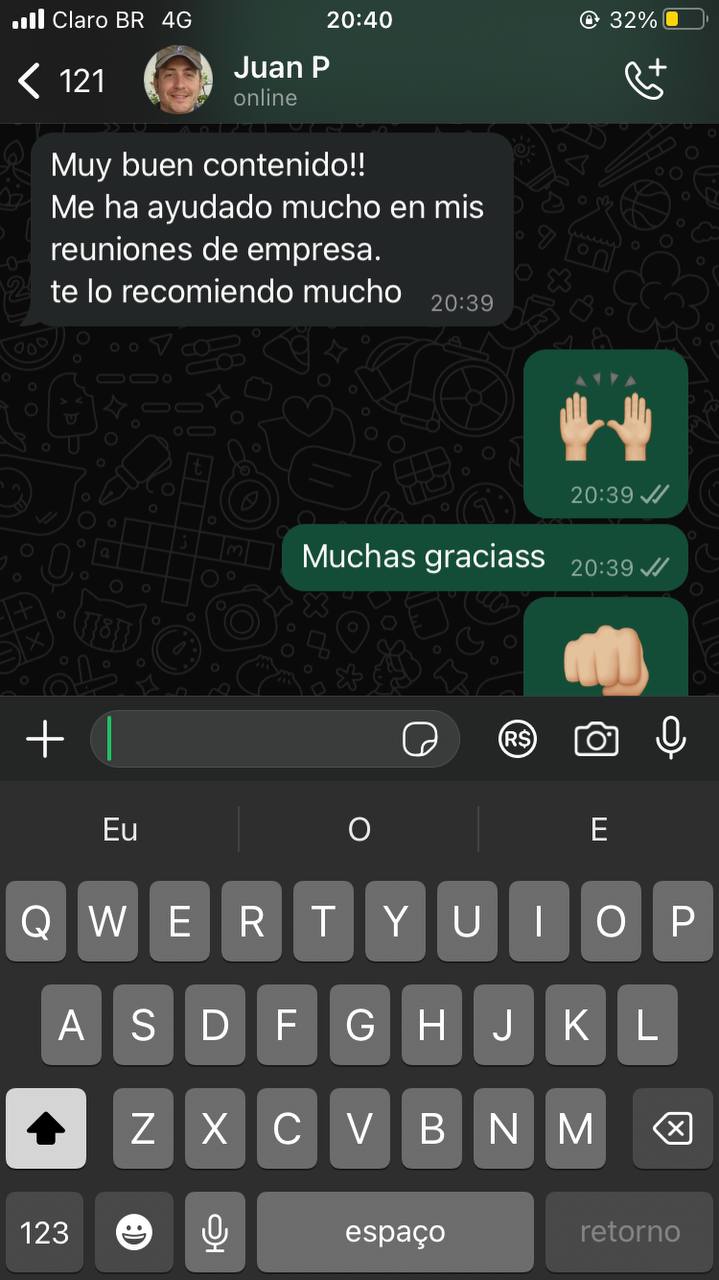The image size is (719, 1280).
Task: Tap the backspace key
Action: pyautogui.click(x=672, y=1129)
